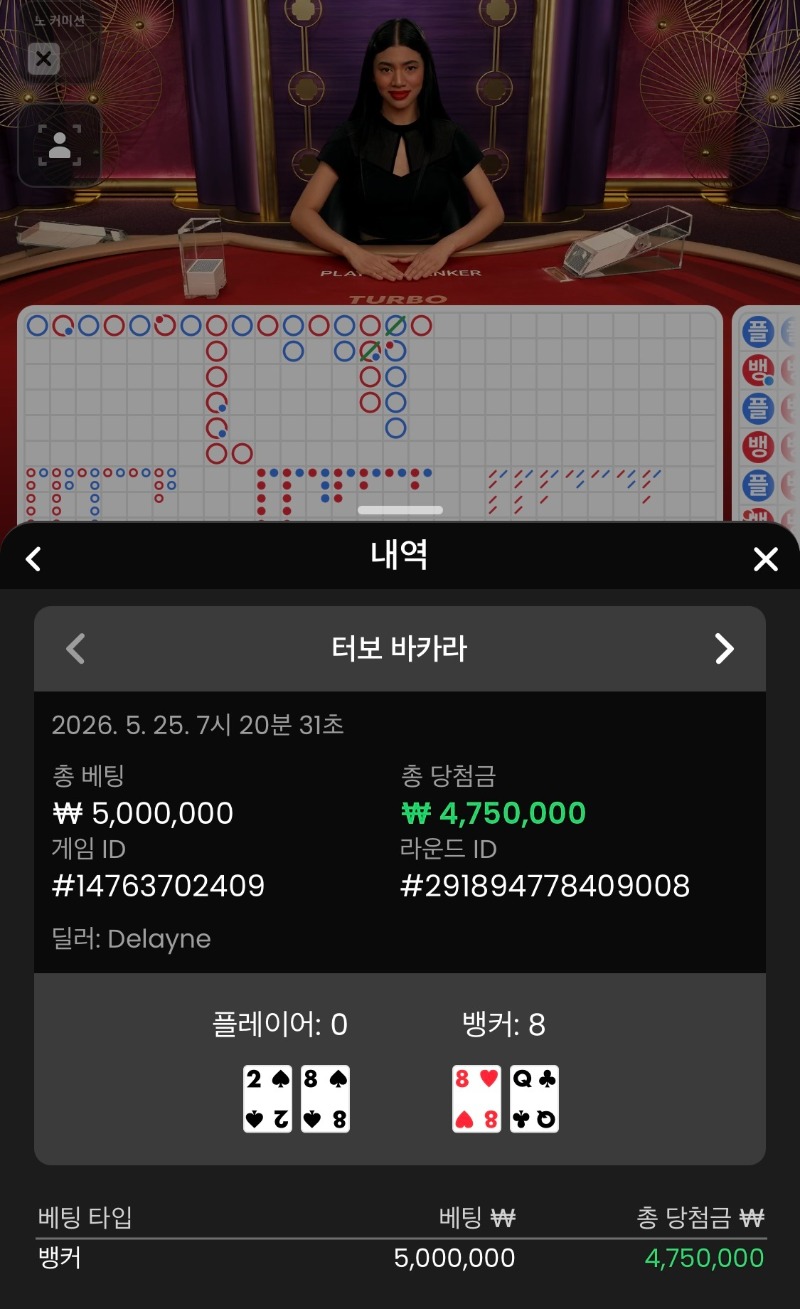Image resolution: width=800 pixels, height=1309 pixels.
Task: Close the live game with the top-left X
Action: pos(43,59)
